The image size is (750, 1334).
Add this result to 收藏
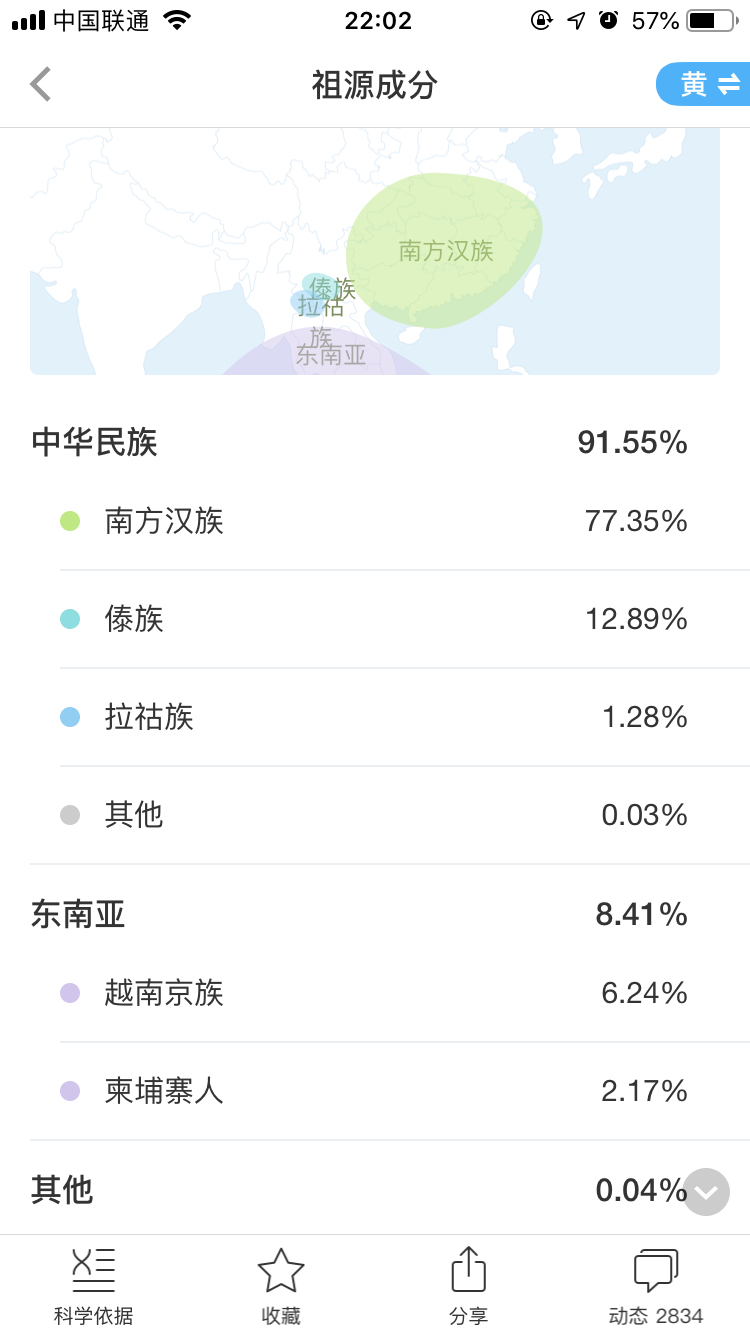(x=281, y=1287)
